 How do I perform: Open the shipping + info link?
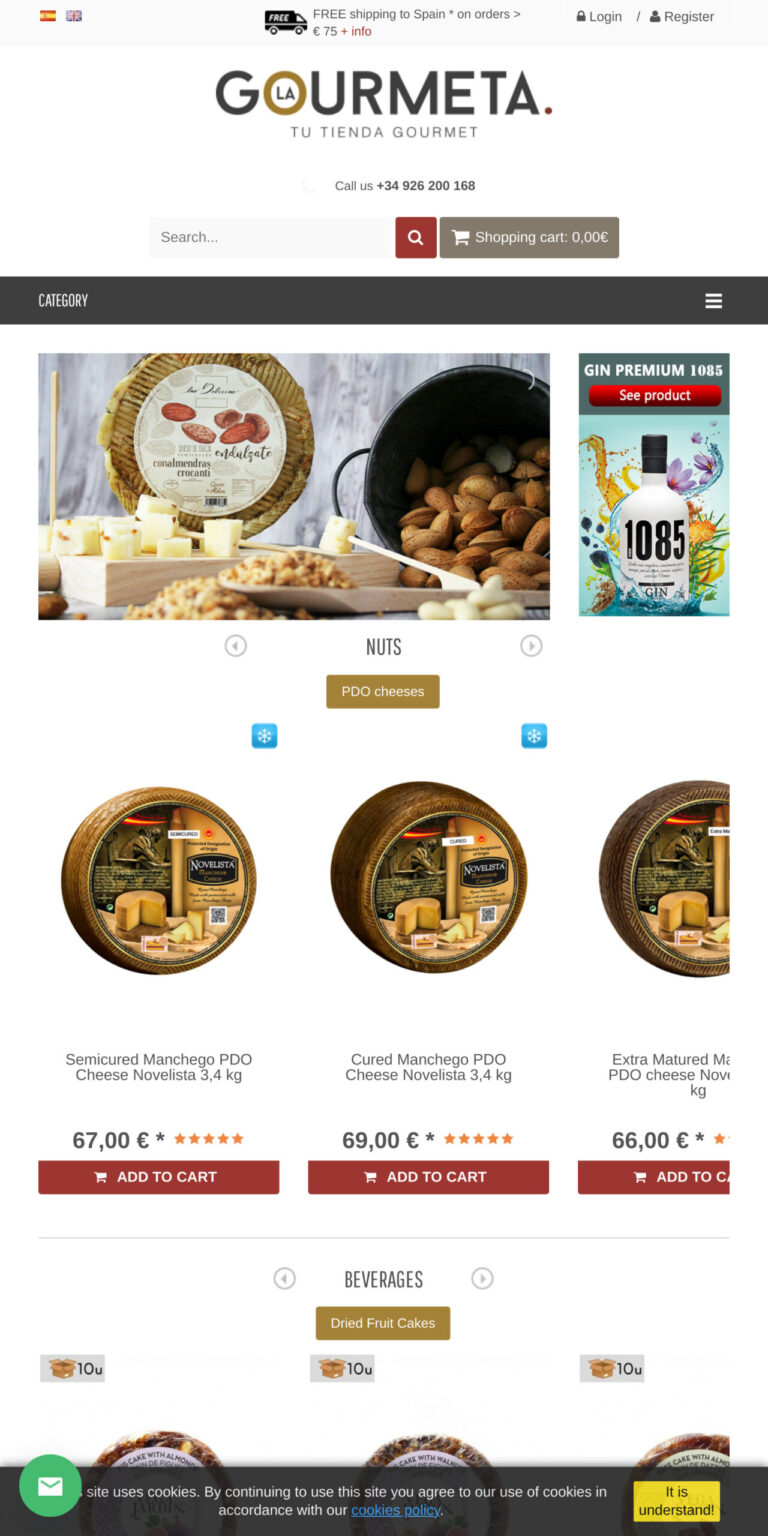(x=356, y=32)
